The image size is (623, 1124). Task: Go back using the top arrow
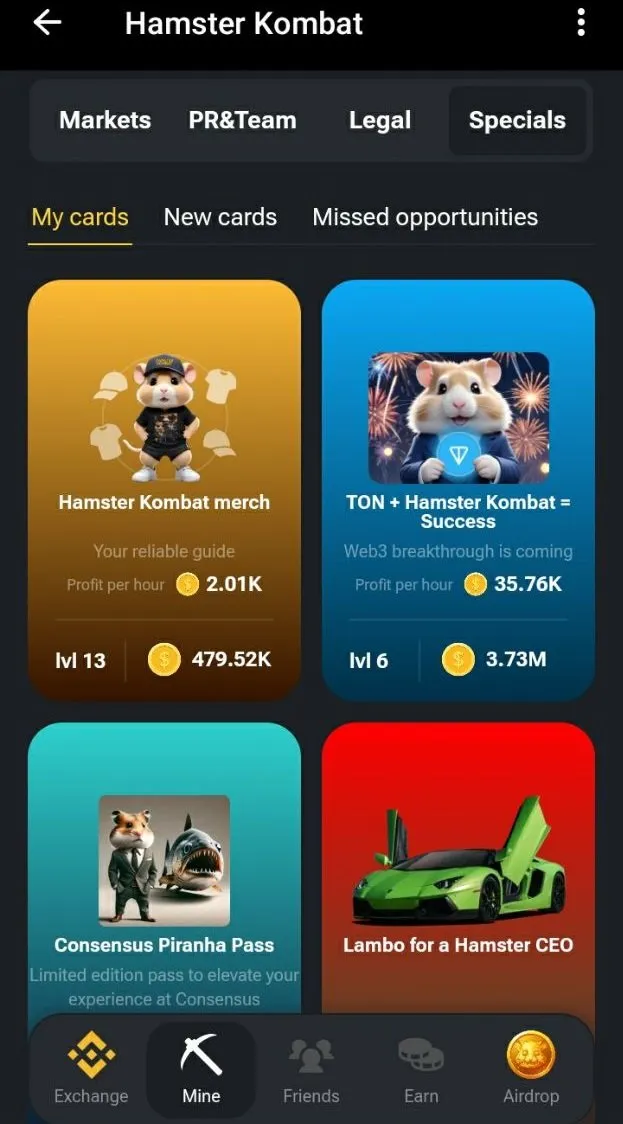click(x=47, y=23)
